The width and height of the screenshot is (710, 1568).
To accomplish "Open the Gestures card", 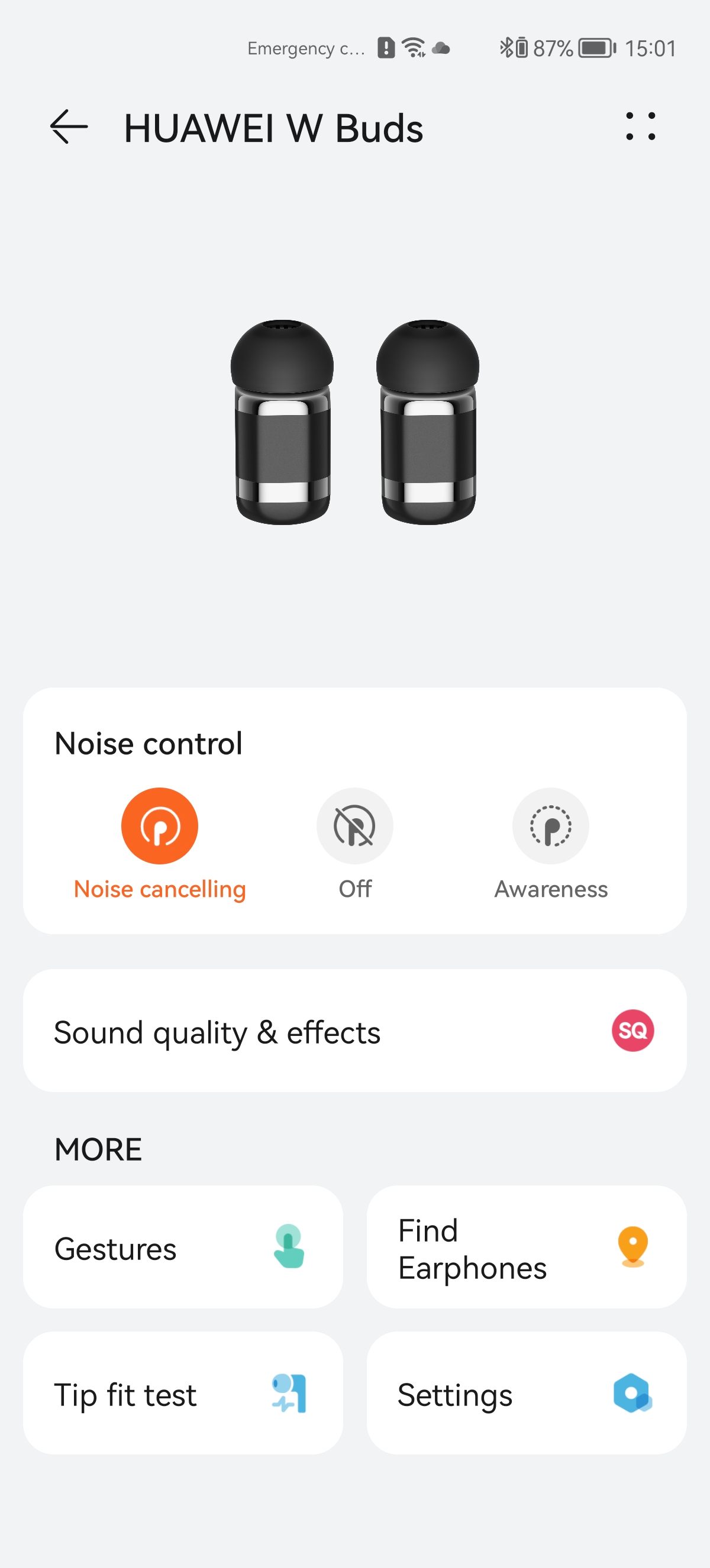I will pos(183,1248).
